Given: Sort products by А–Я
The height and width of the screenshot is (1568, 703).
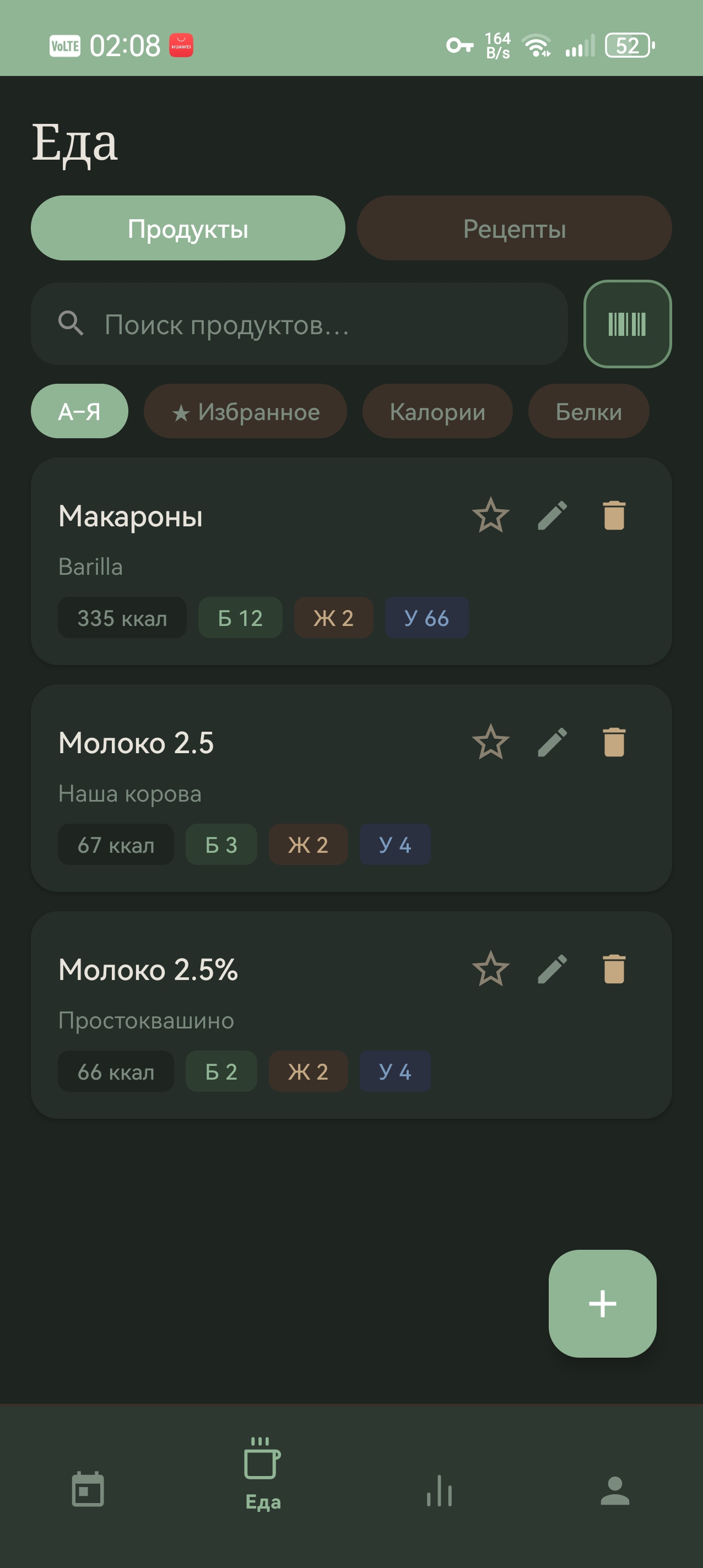Looking at the screenshot, I should (x=79, y=411).
